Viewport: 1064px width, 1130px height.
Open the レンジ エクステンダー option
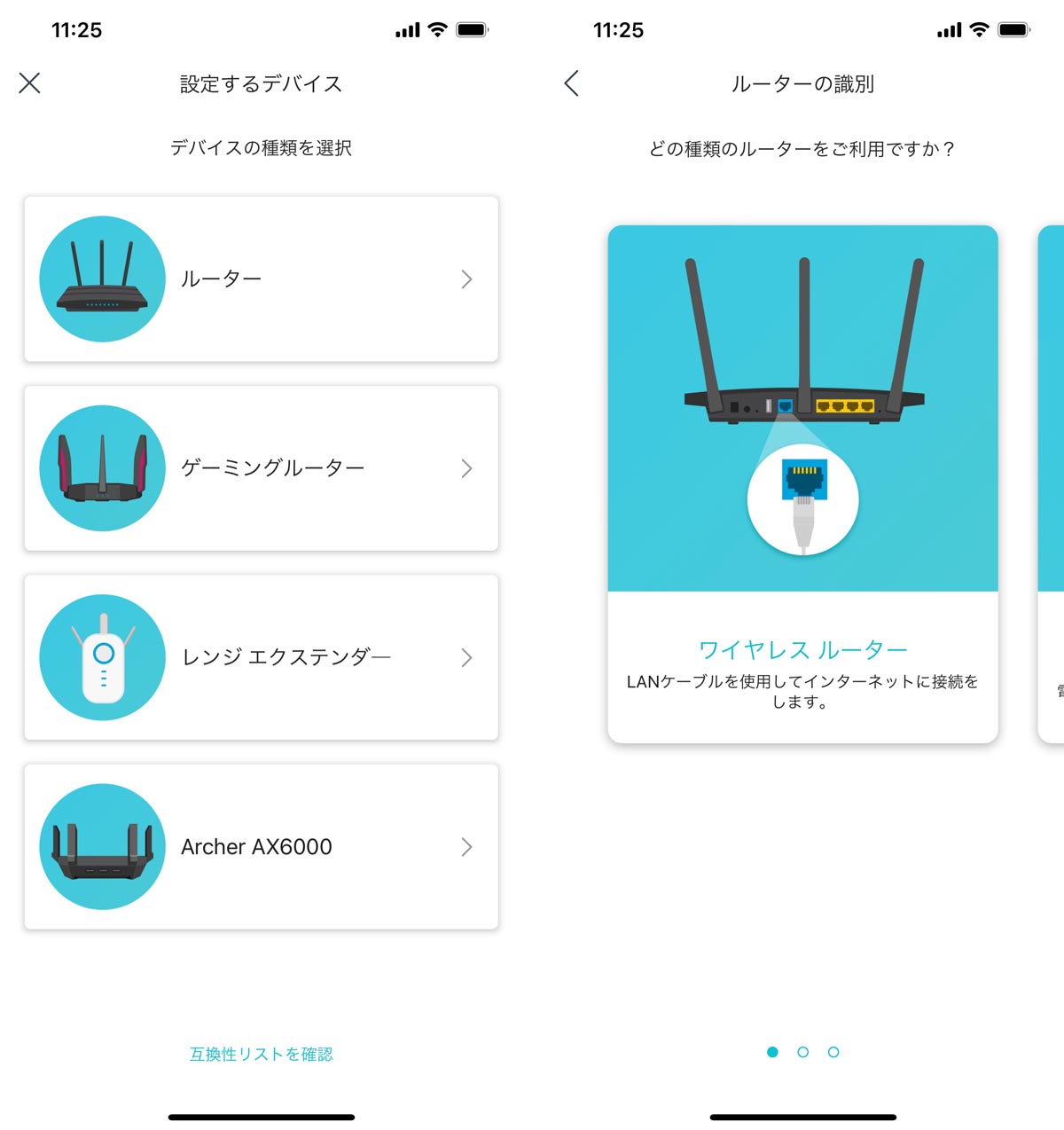point(261,657)
